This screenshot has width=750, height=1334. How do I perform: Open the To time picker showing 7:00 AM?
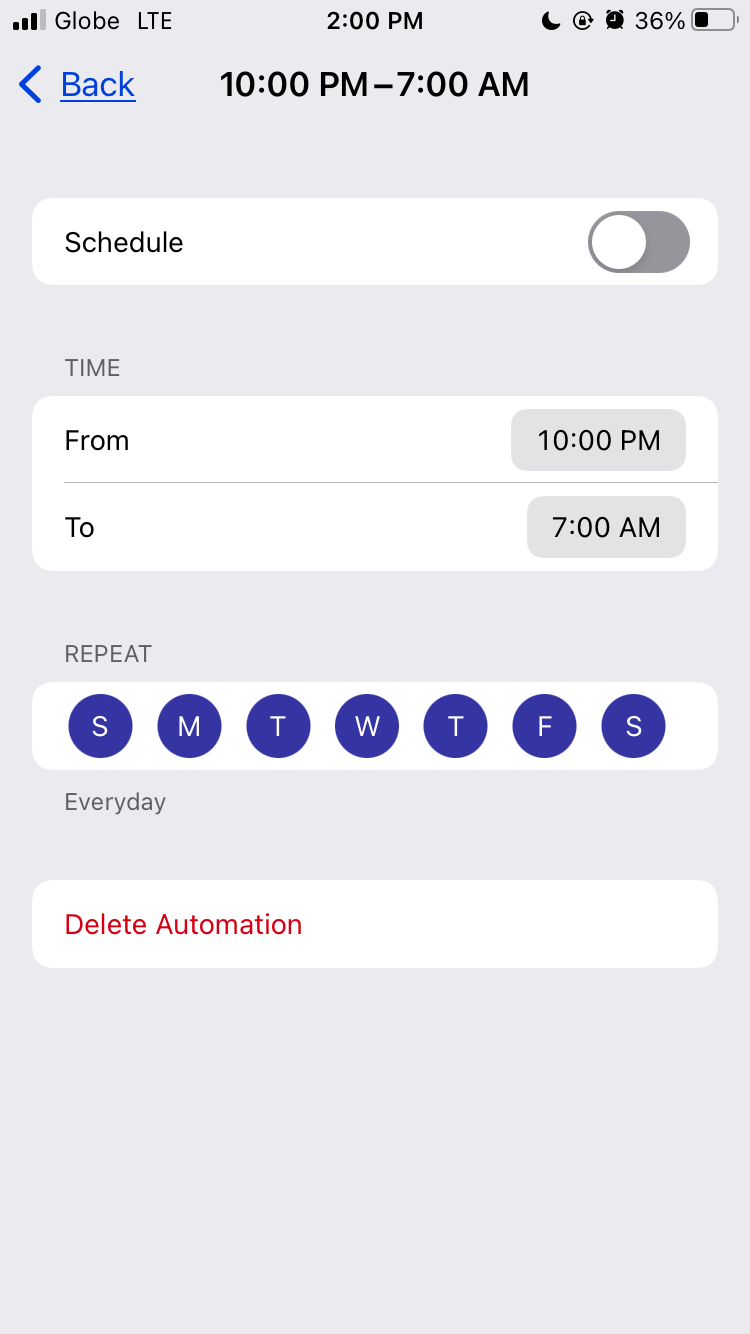coord(606,527)
